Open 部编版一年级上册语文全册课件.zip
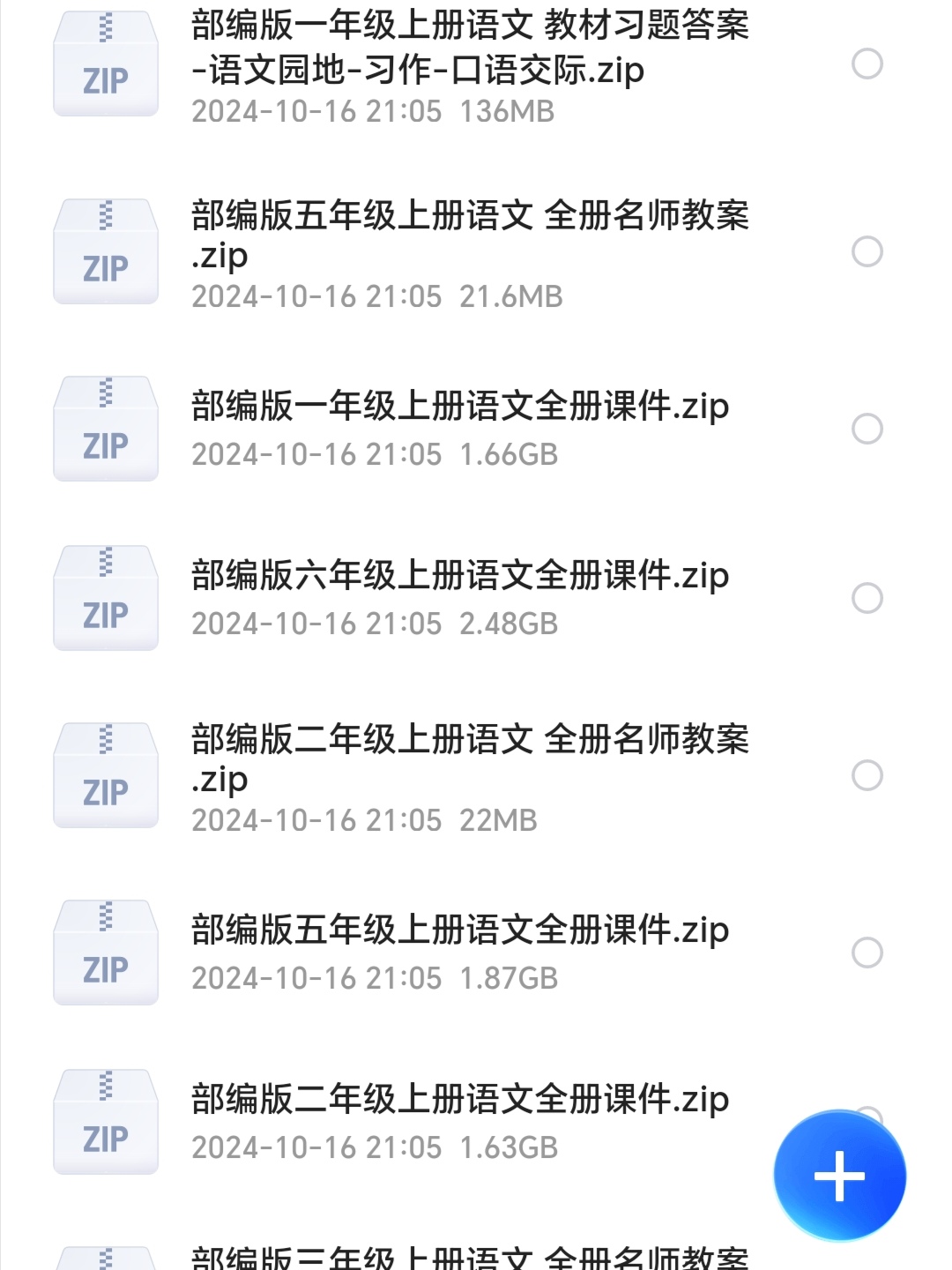 pyautogui.click(x=460, y=407)
